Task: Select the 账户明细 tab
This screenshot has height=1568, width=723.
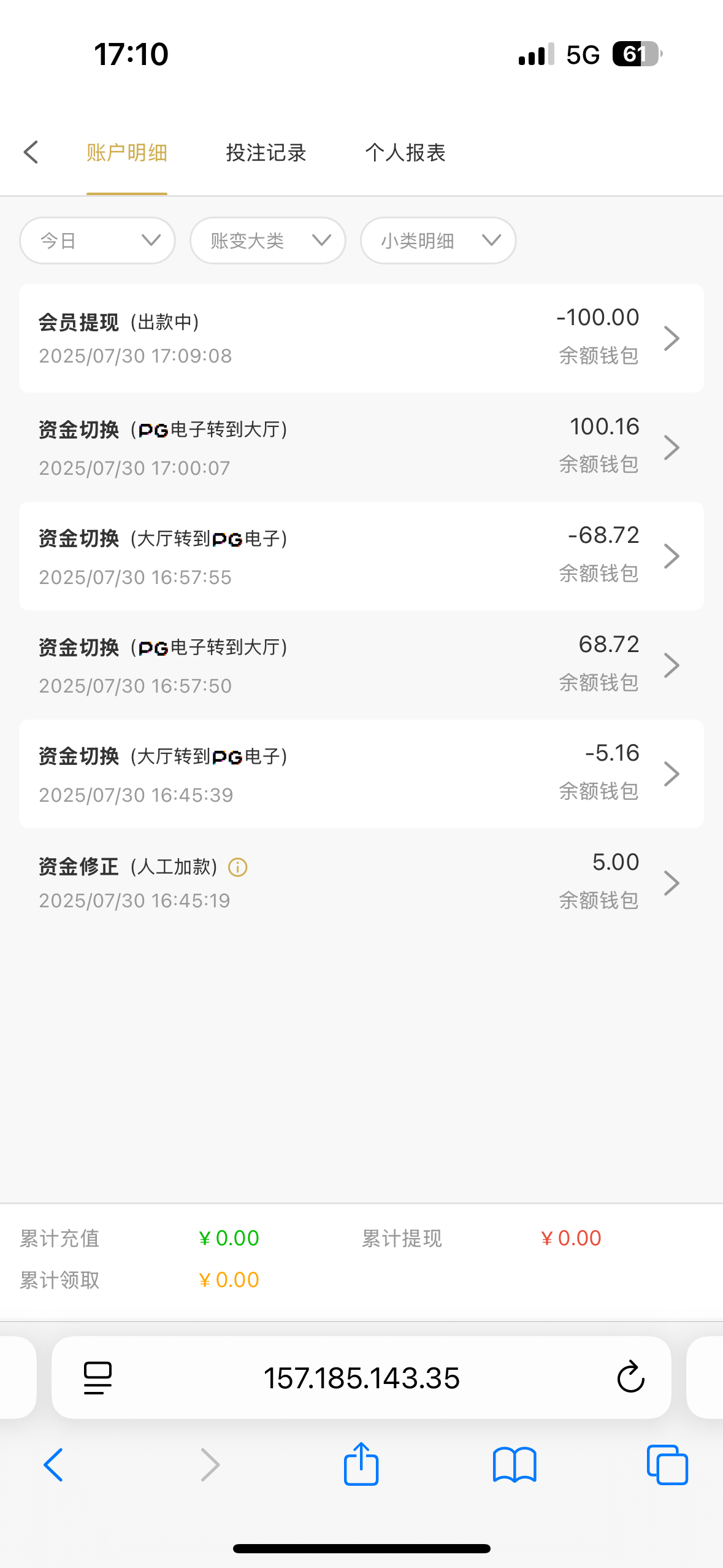Action: click(x=127, y=153)
